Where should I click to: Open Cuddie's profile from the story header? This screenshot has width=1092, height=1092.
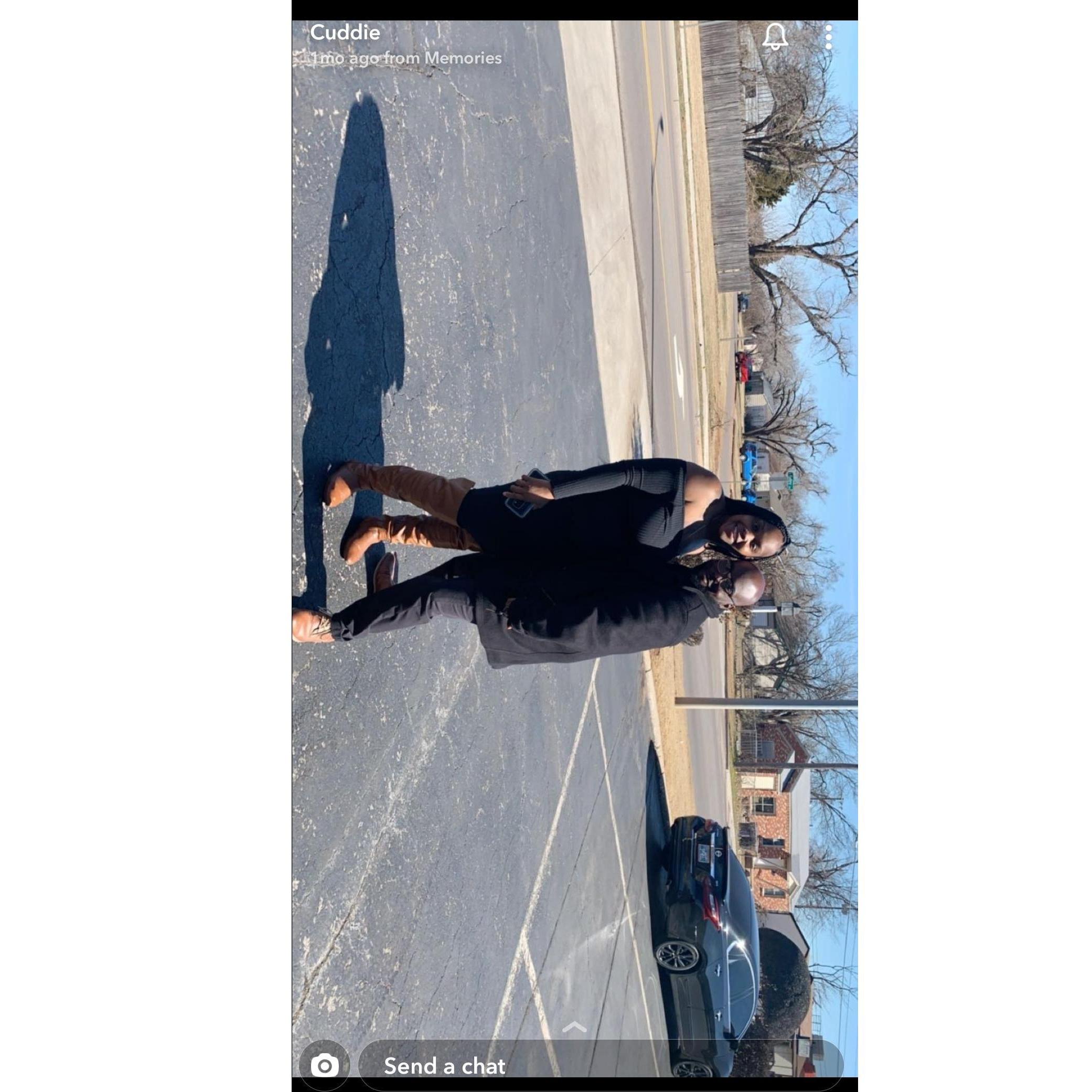coord(345,33)
